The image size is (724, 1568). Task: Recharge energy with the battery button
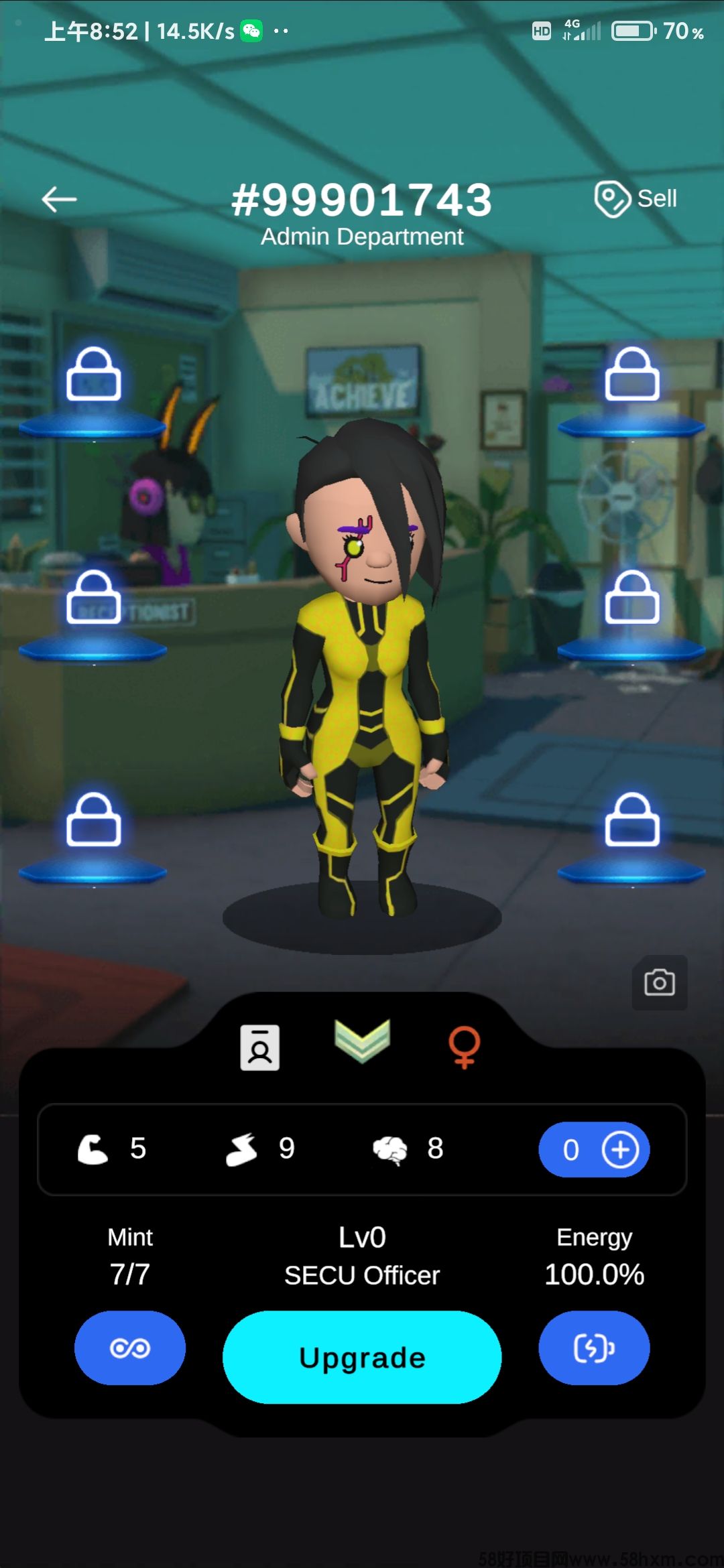pyautogui.click(x=594, y=1348)
